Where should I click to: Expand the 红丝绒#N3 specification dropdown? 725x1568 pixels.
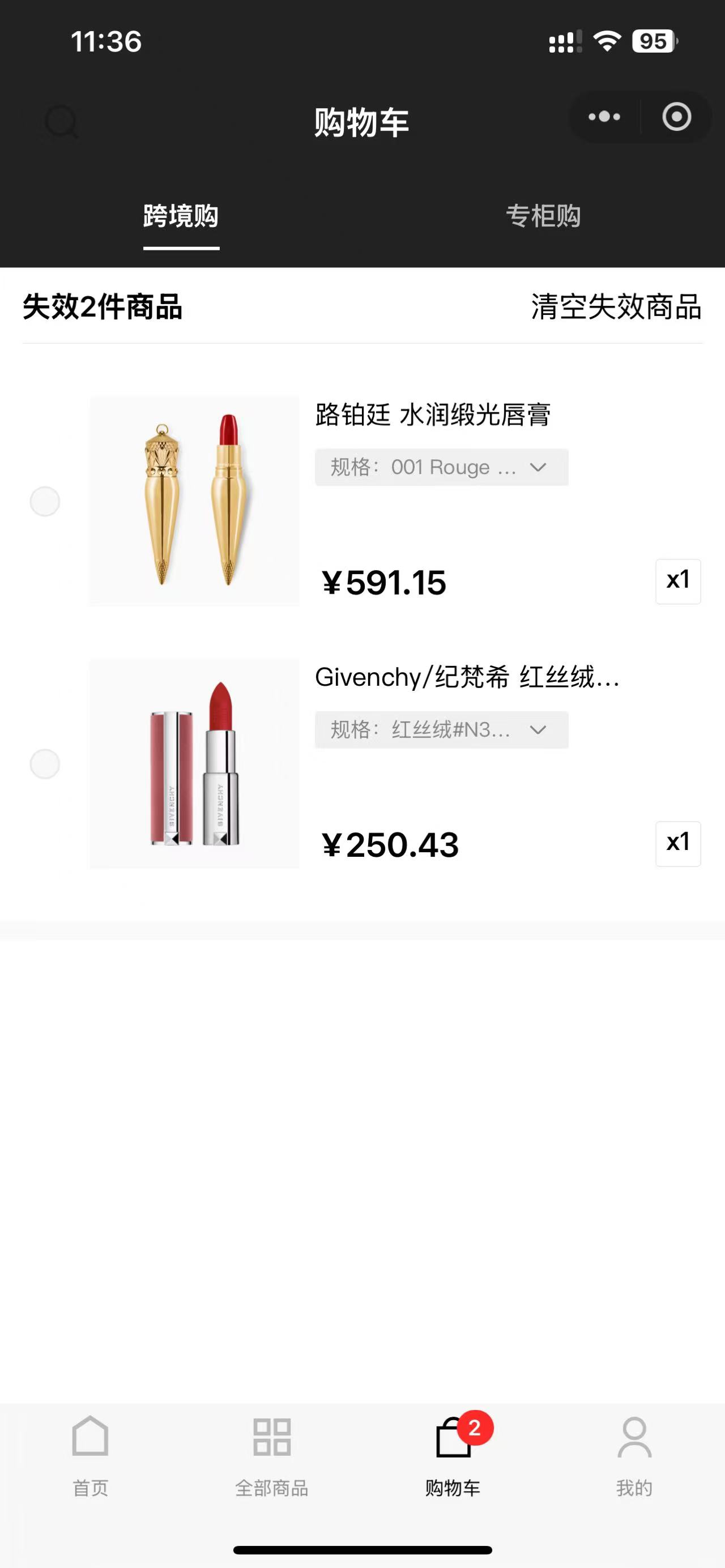pos(441,730)
